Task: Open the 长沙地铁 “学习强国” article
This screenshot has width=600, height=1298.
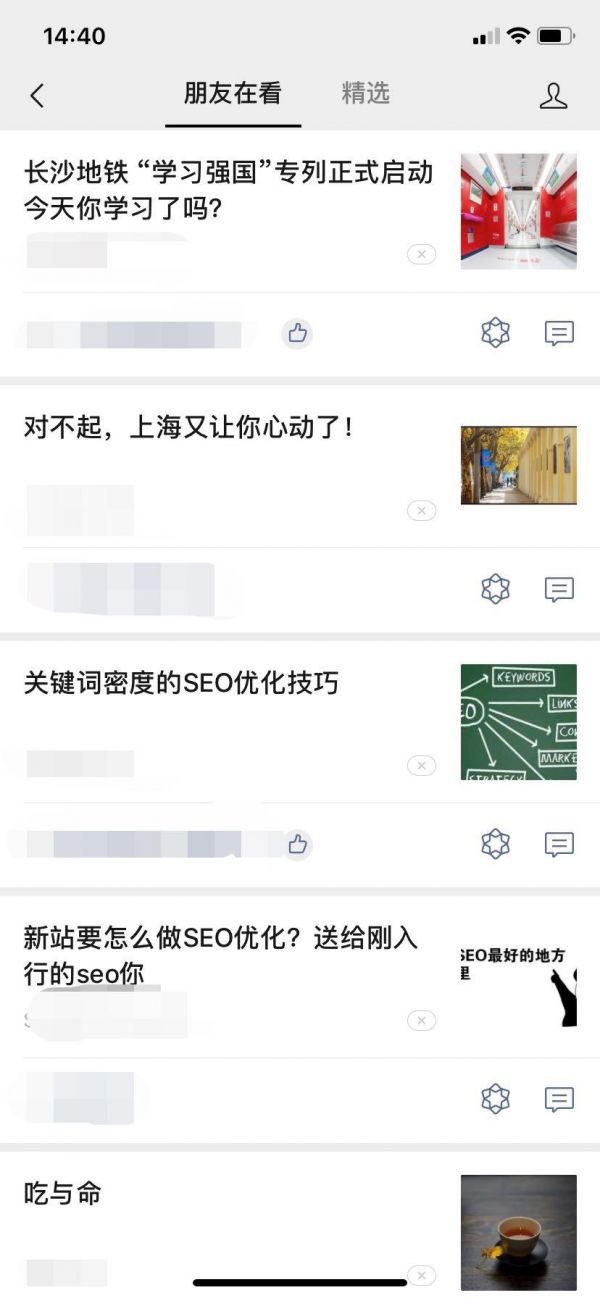Action: pos(228,190)
